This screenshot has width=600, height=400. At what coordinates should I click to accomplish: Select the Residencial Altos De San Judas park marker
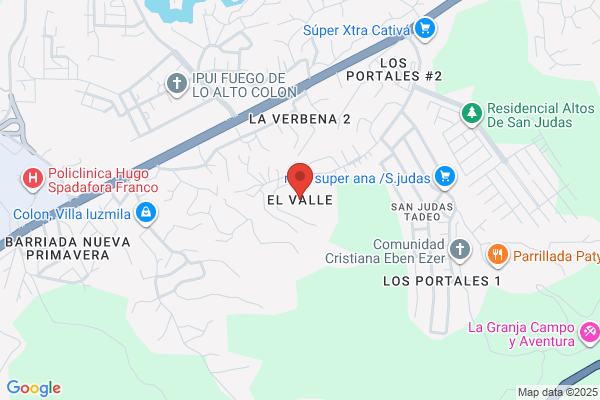(471, 114)
